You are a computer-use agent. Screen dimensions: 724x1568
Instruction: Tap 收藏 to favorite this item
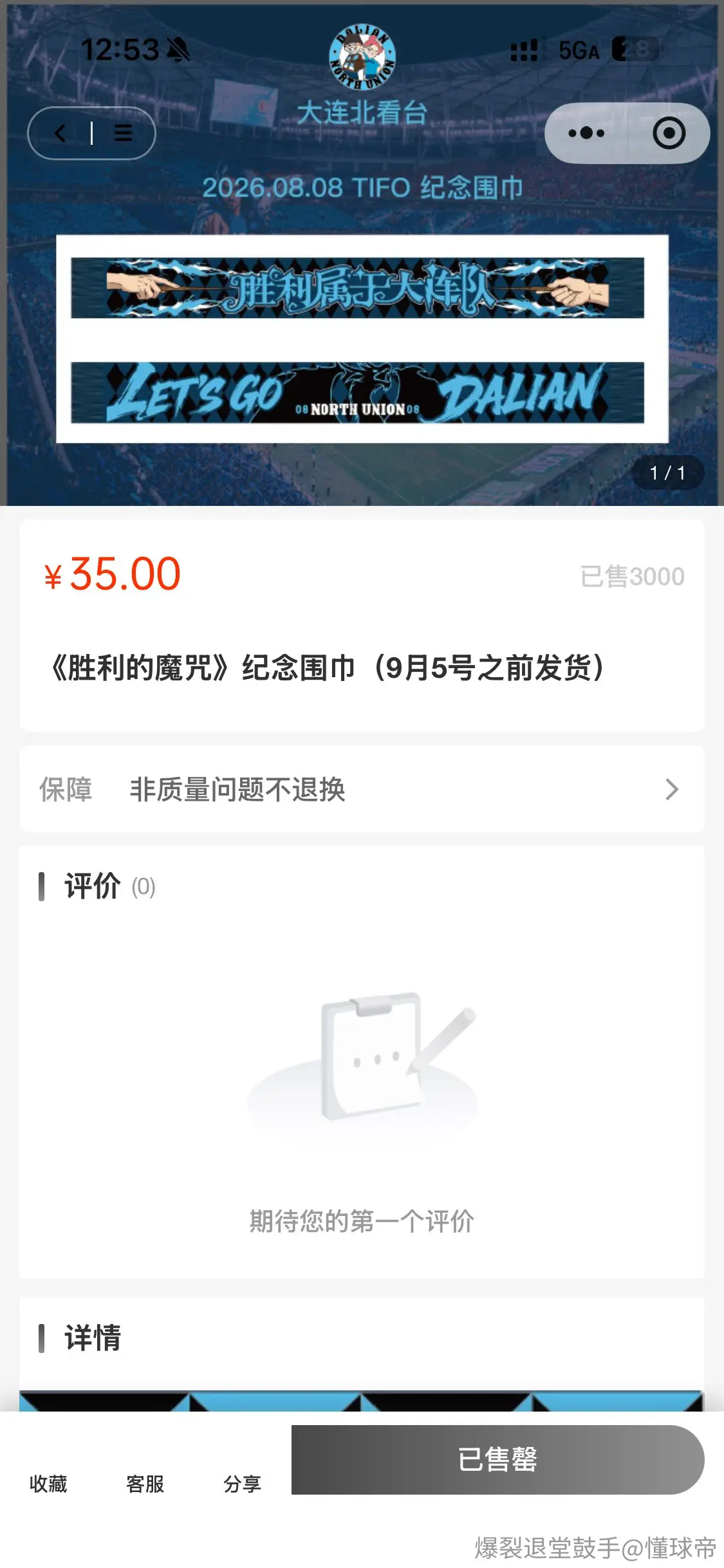pyautogui.click(x=48, y=1483)
